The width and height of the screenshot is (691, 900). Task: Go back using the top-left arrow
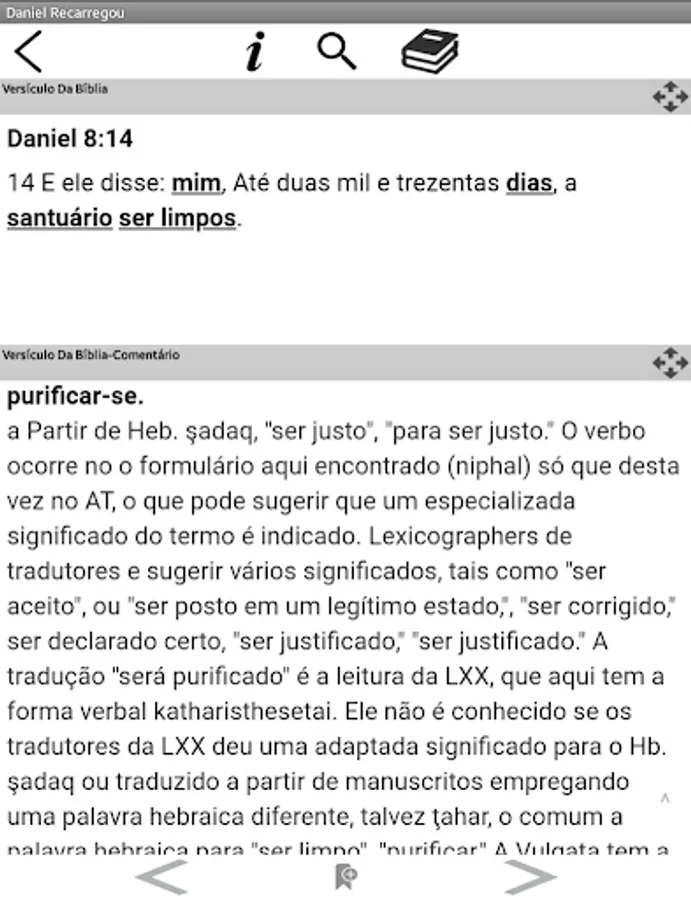[x=30, y=52]
